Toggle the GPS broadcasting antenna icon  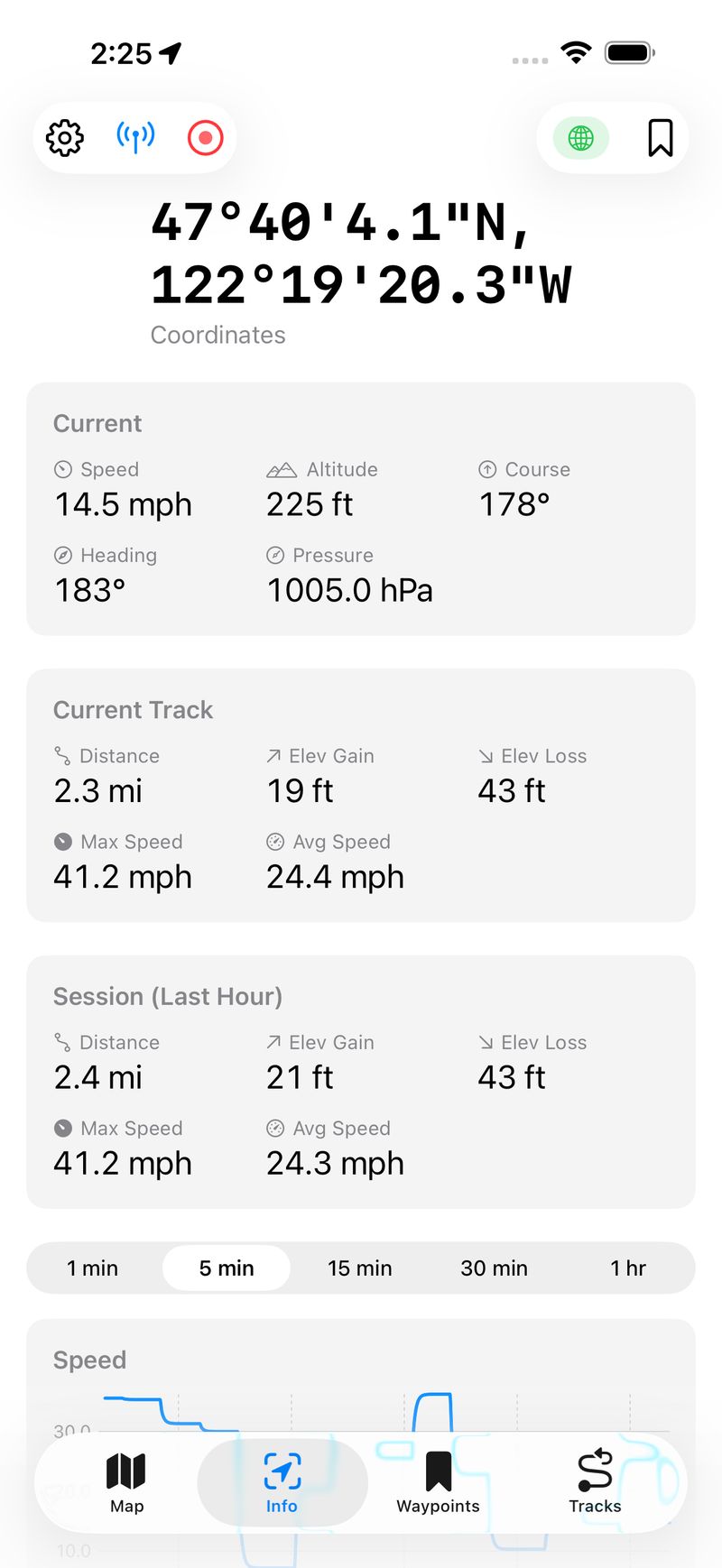pos(134,137)
